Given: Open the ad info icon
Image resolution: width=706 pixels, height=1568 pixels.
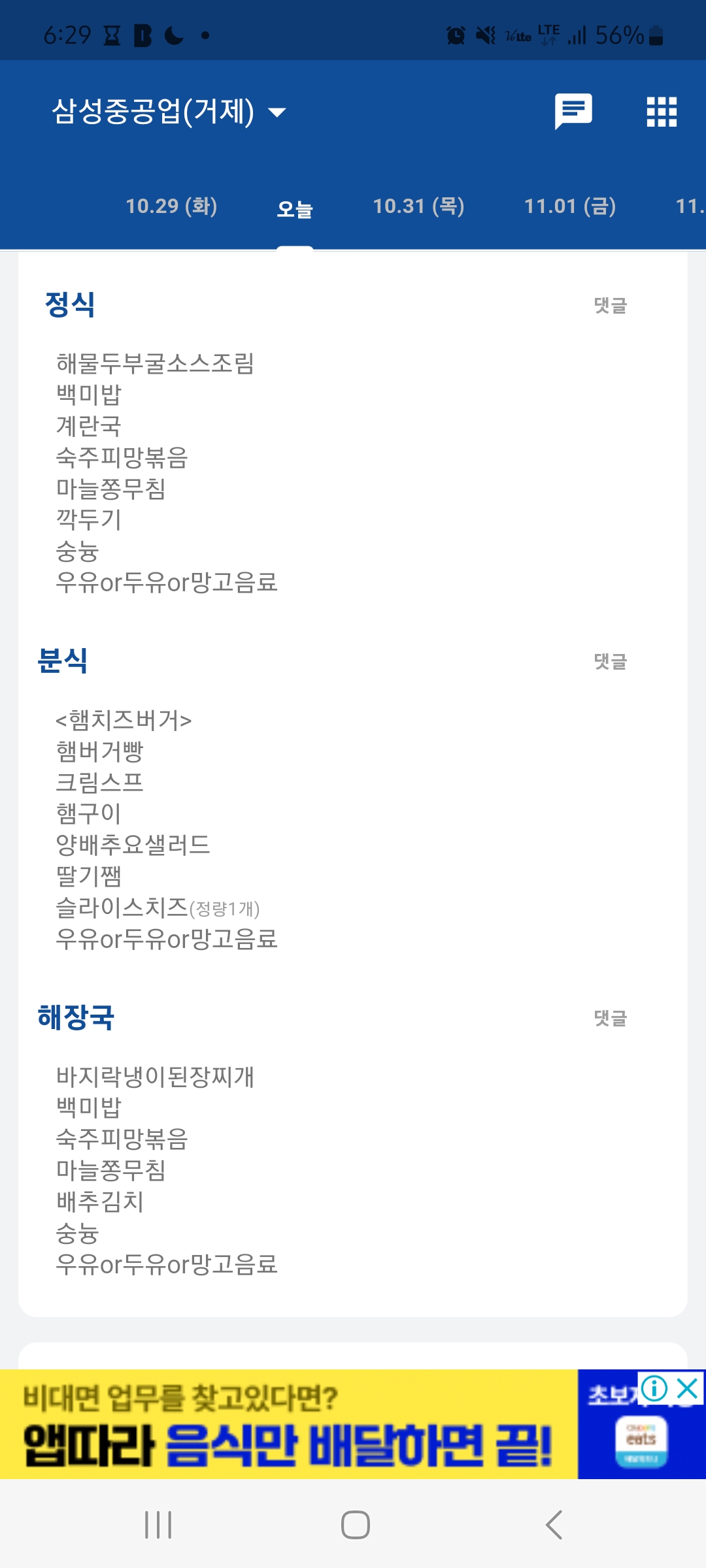Looking at the screenshot, I should coord(654,1388).
